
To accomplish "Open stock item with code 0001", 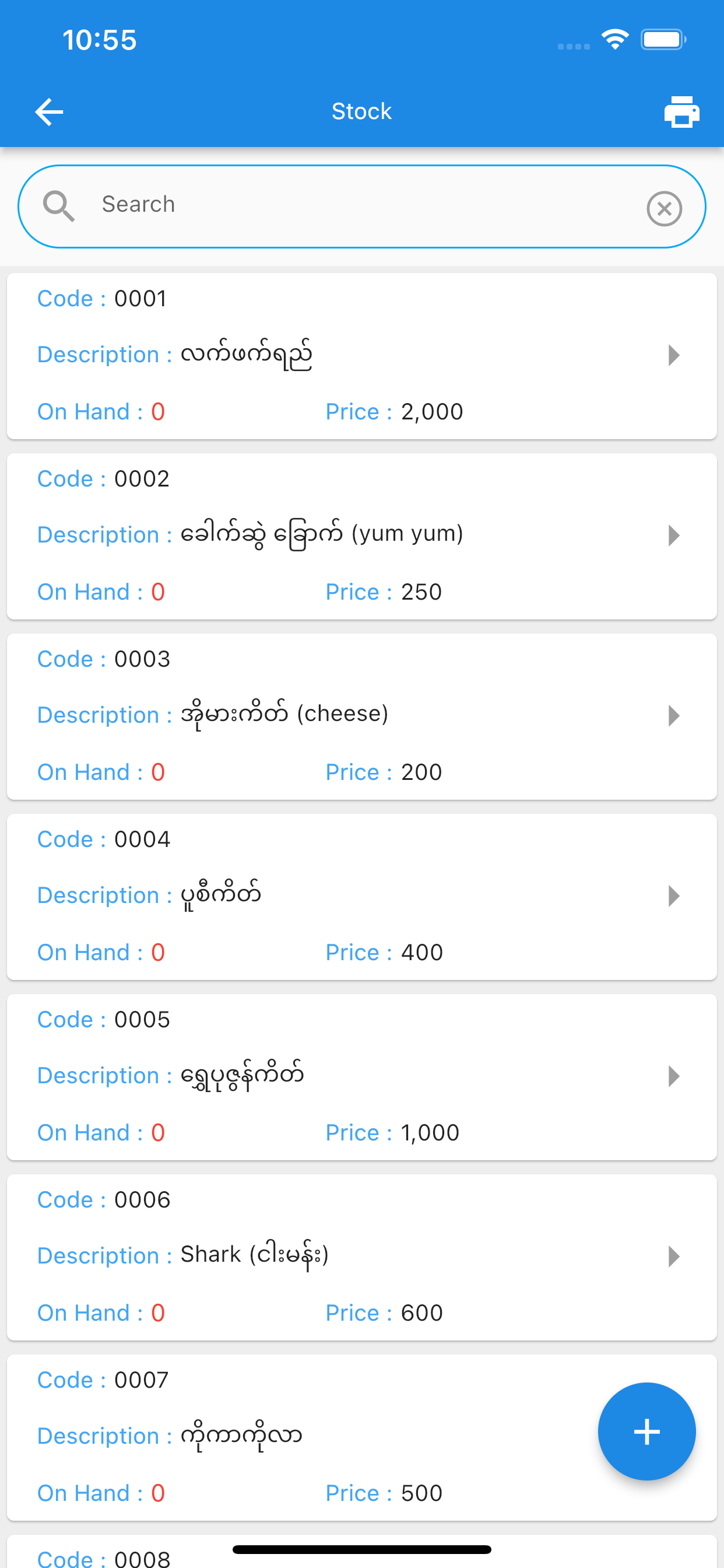I will 361,356.
